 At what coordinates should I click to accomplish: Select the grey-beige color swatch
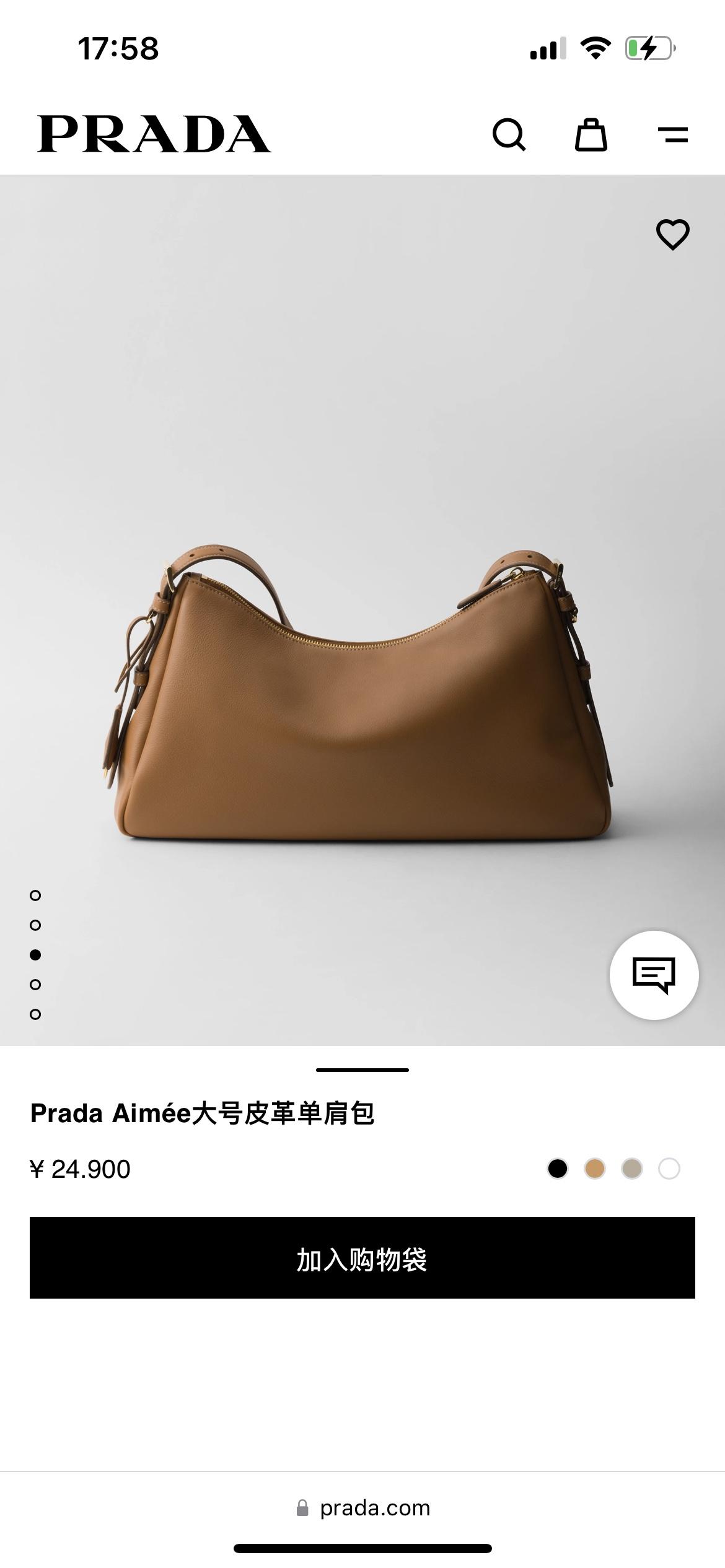632,1169
